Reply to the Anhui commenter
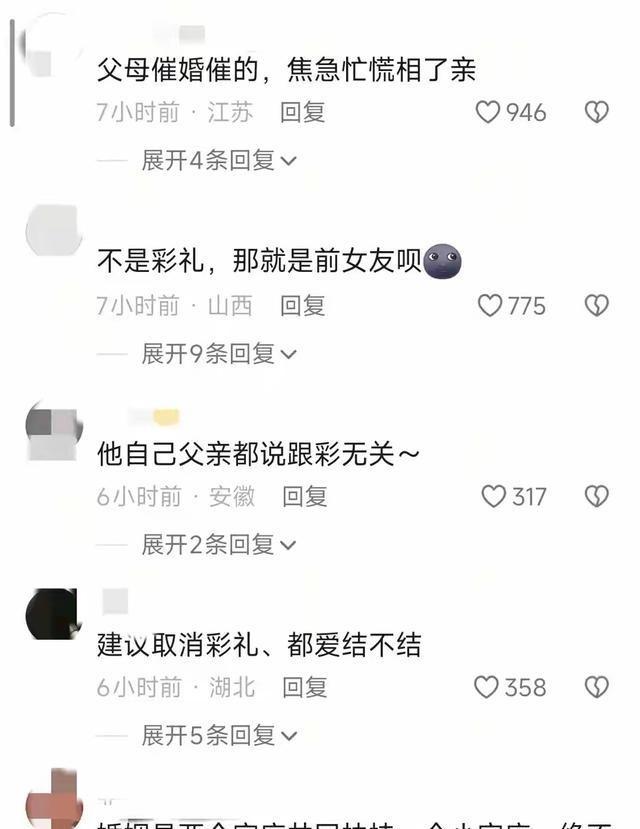 304,496
